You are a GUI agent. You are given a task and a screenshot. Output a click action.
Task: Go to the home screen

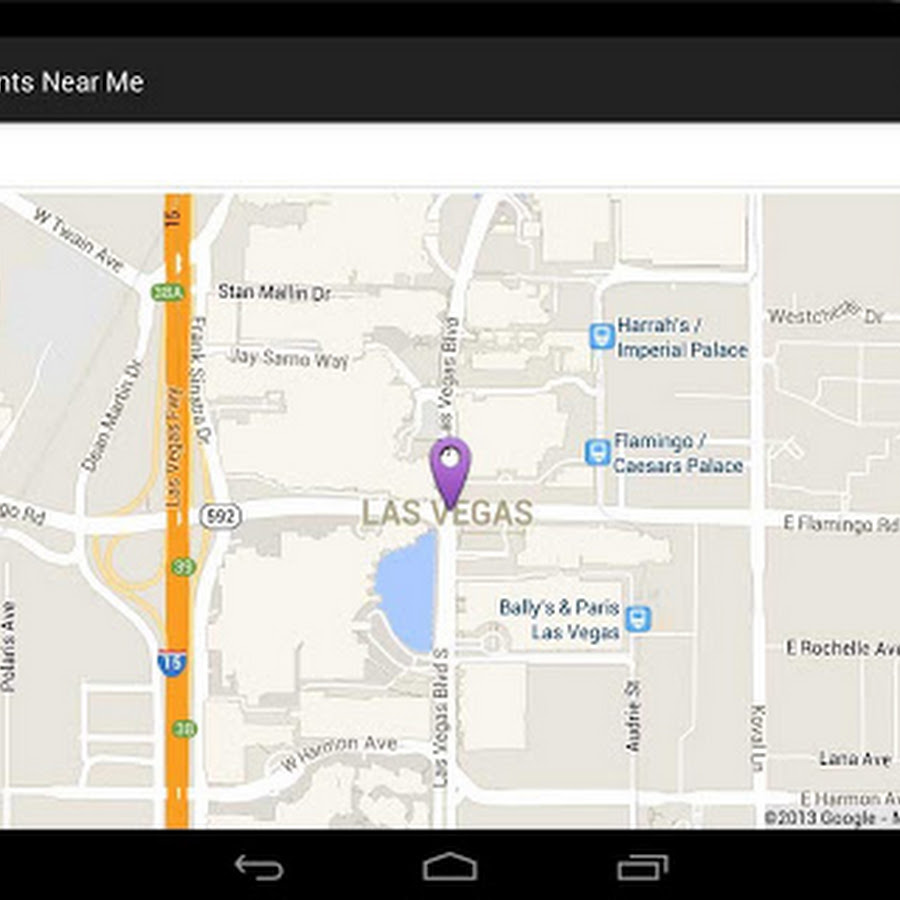[450, 867]
